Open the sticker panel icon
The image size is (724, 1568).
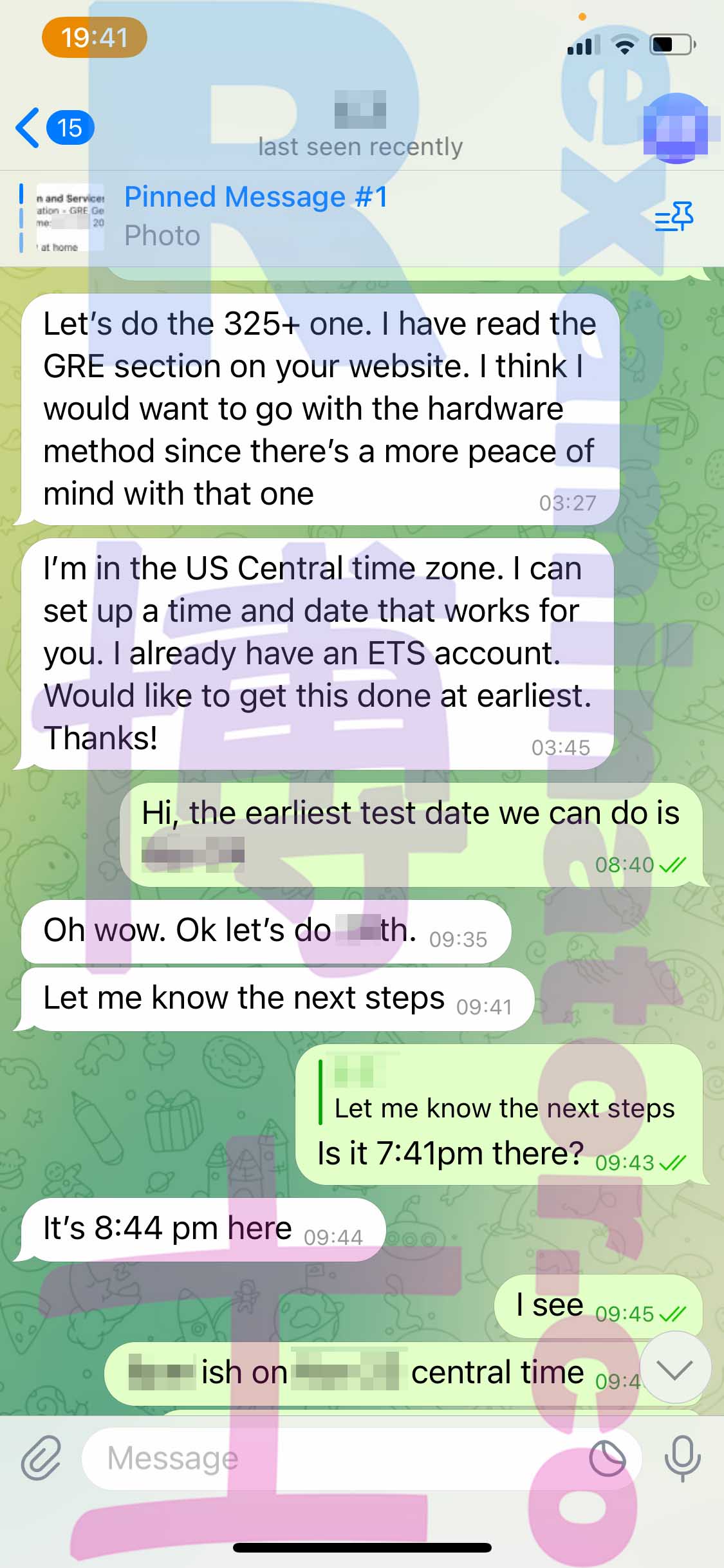(x=607, y=1459)
